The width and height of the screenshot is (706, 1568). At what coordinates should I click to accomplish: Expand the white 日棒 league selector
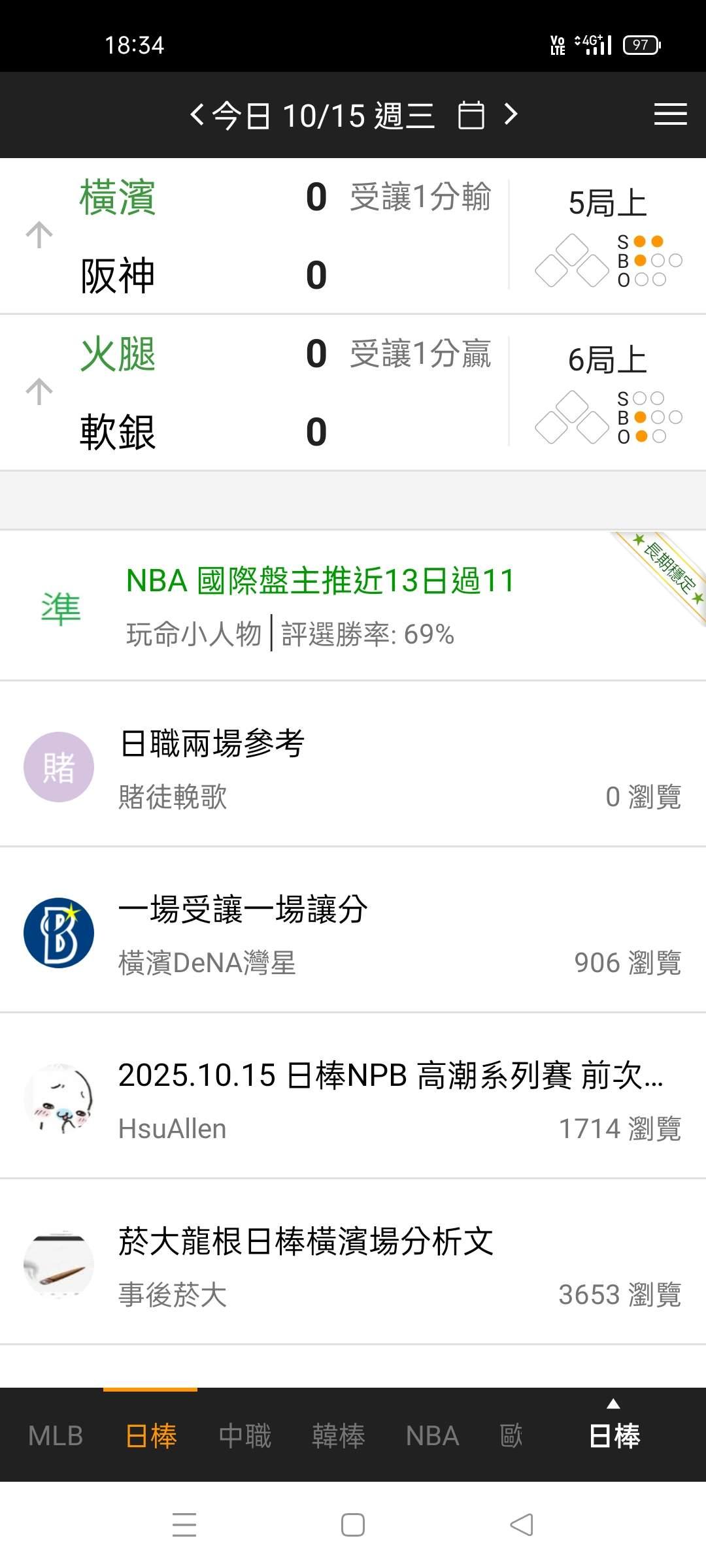tap(614, 1431)
